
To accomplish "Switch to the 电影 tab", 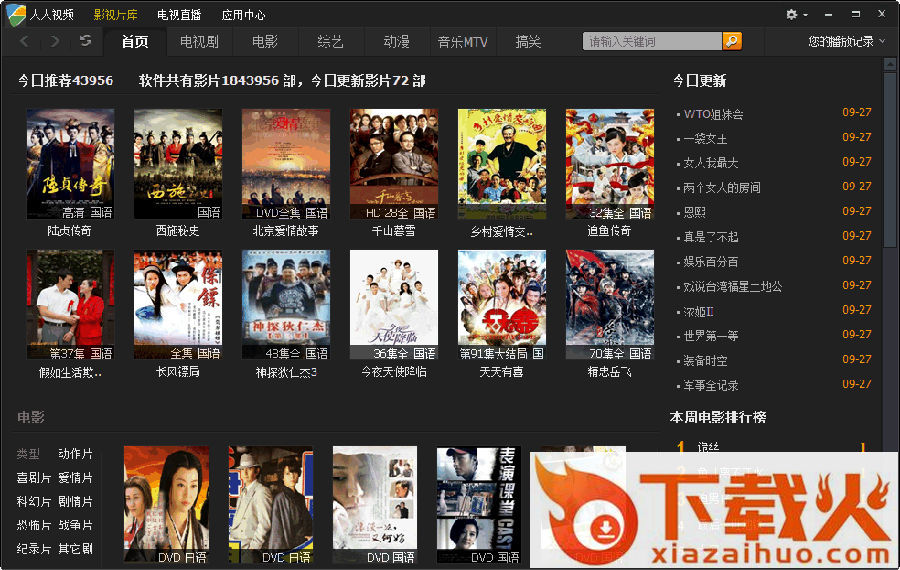I will (x=265, y=42).
